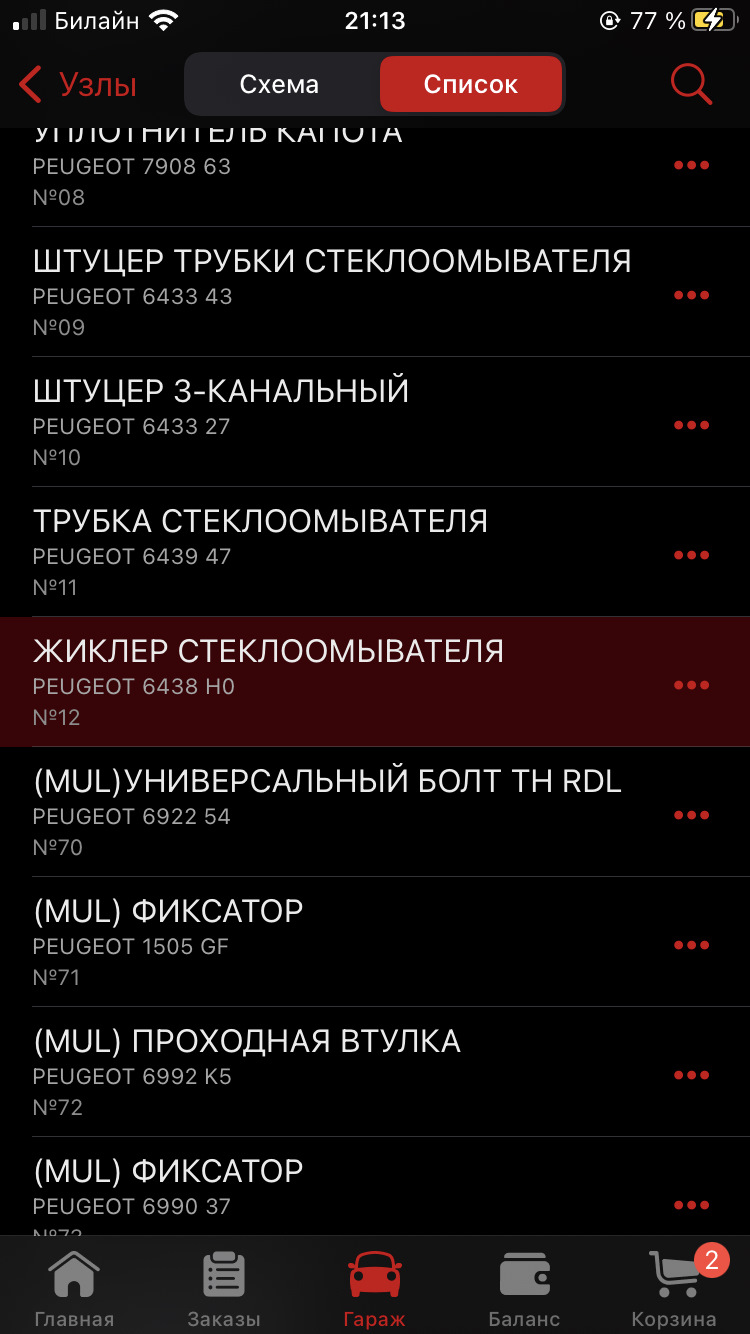Open options for ЖИКЛЕР СТЕКЛООМЫВАТЕЛЯ
Screen dimensions: 750x1334
[691, 685]
